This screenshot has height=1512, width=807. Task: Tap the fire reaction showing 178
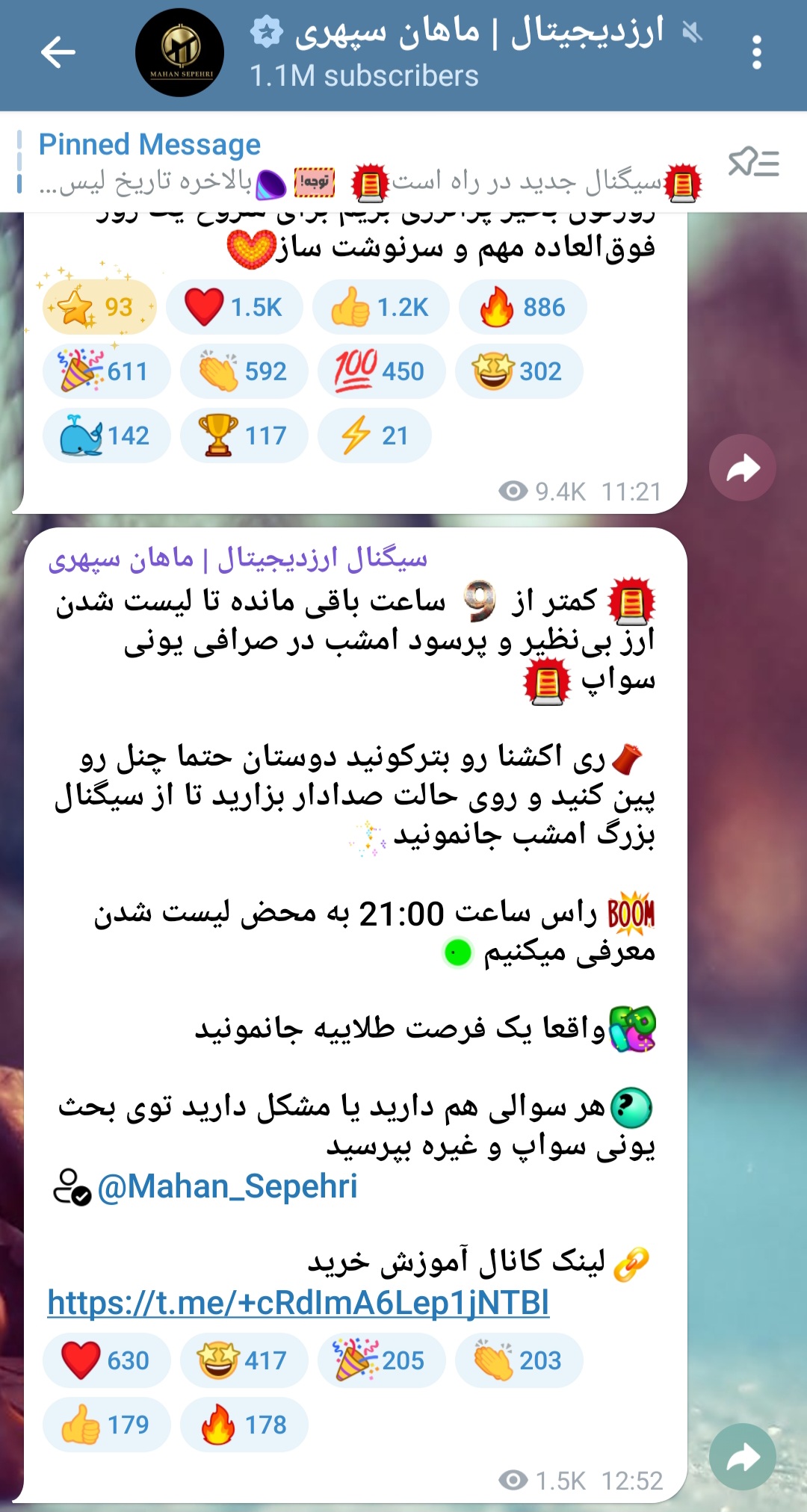(x=244, y=1425)
